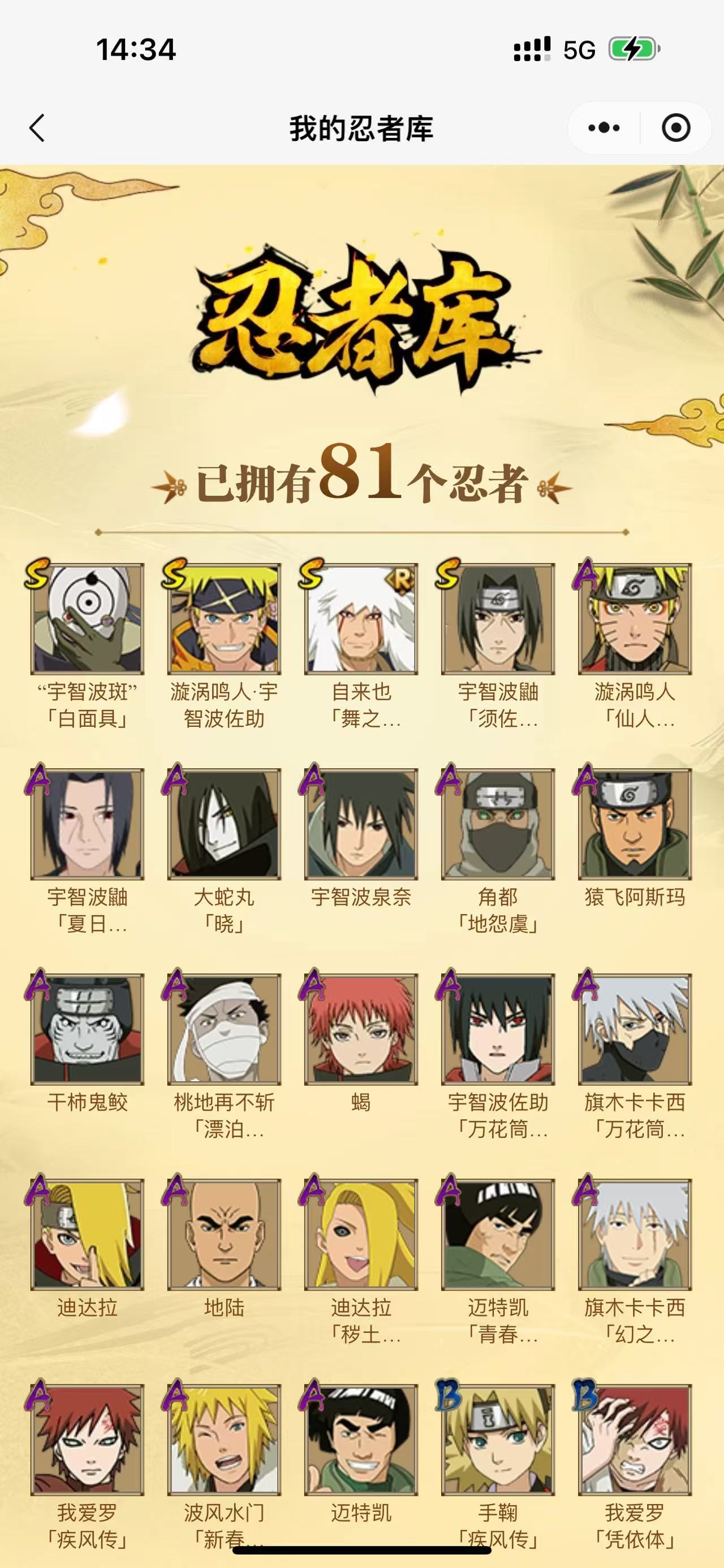Image resolution: width=724 pixels, height=1568 pixels.
Task: Open 漩涡鸣人「仙人…」 ninja tile
Action: click(635, 618)
